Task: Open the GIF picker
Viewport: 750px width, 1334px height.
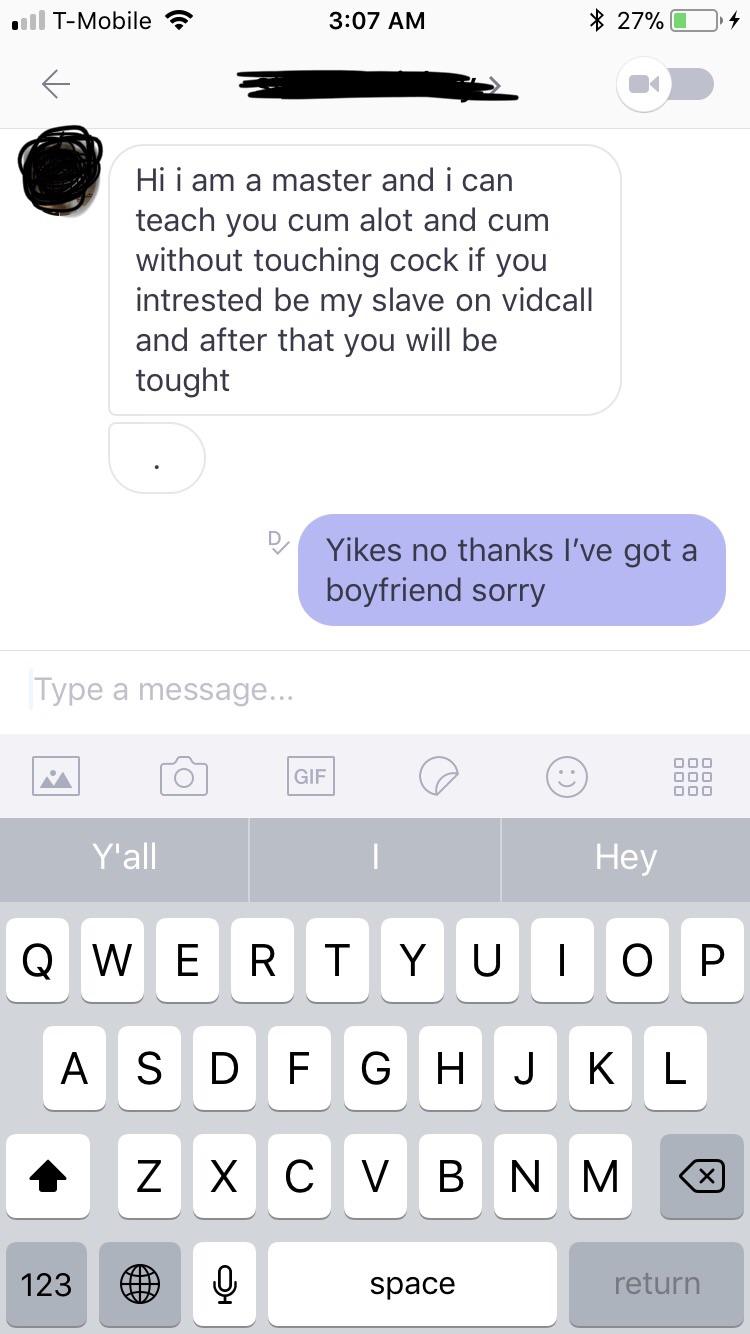Action: pyautogui.click(x=310, y=776)
